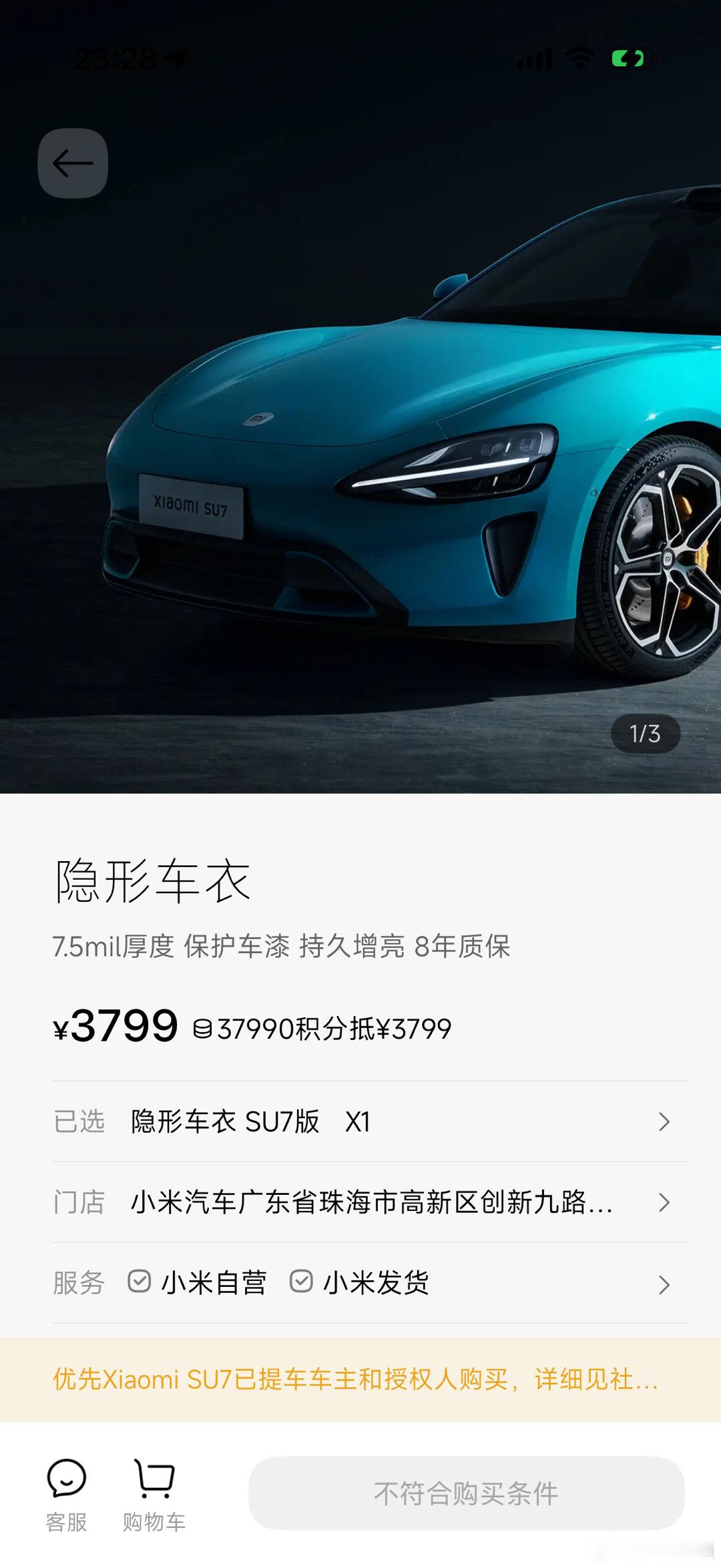721x1568 pixels.
Task: Toggle the battery charging indicator
Action: [x=630, y=58]
